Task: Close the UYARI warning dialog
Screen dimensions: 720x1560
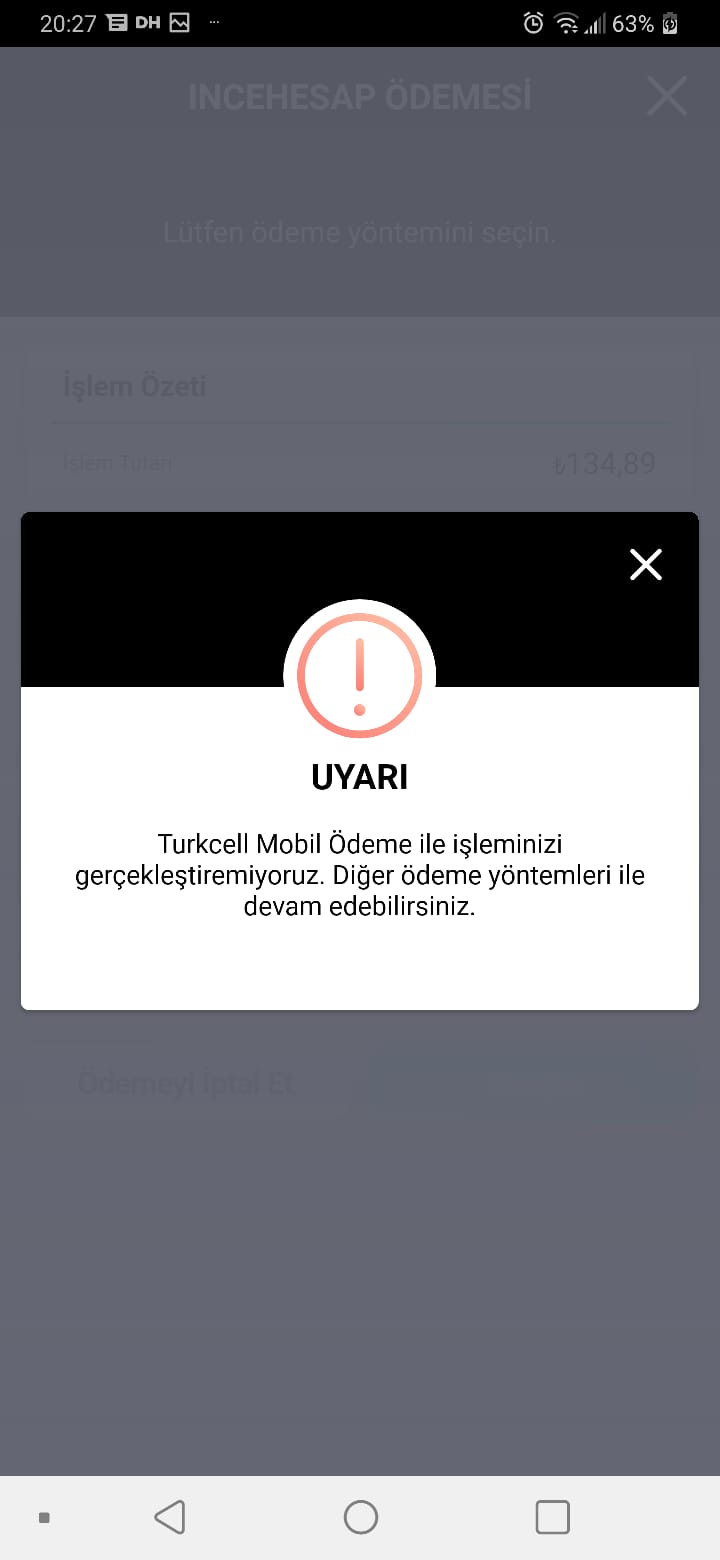Action: (646, 565)
